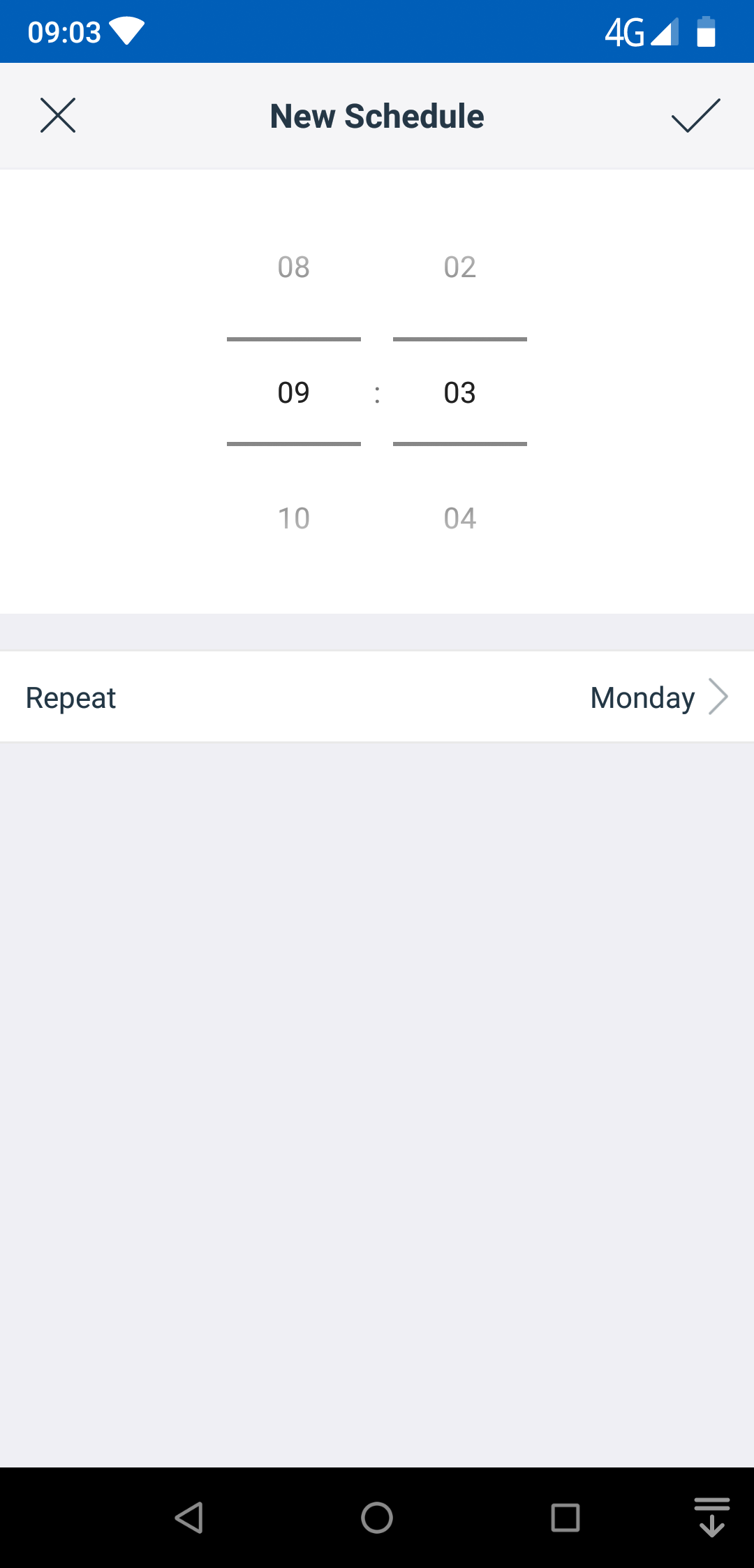Select minute 04 in the picker
Viewport: 754px width, 1568px height.
(459, 518)
